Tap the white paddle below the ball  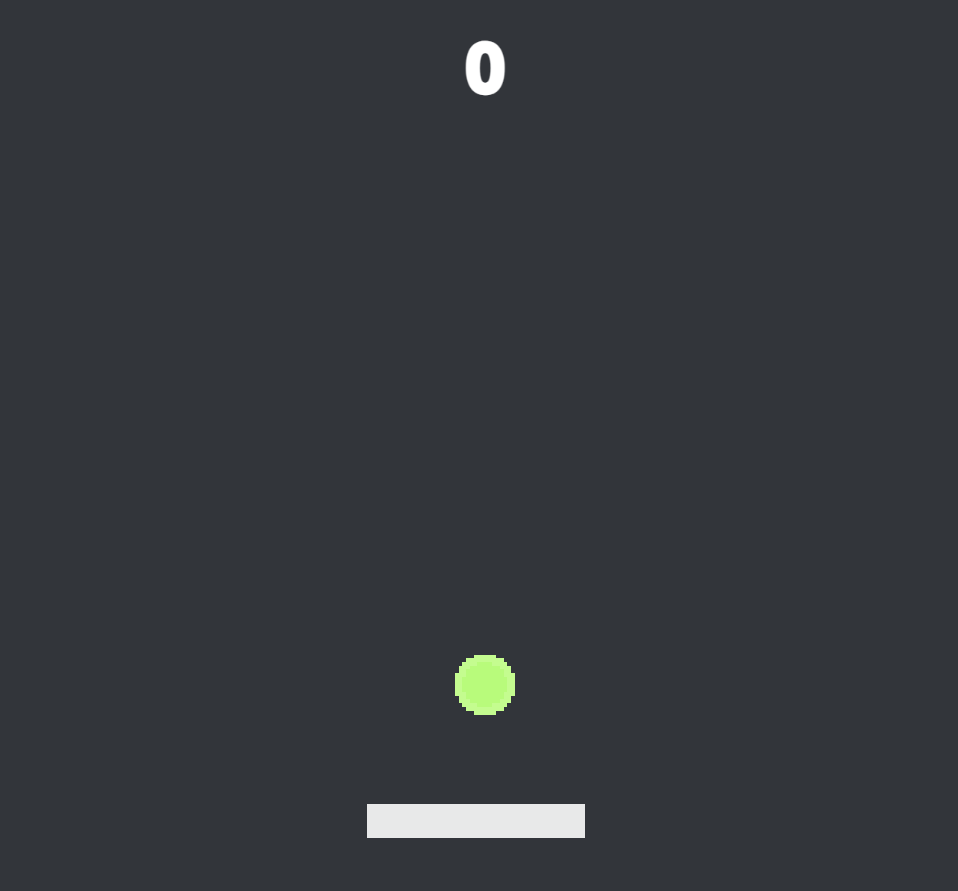tap(476, 821)
